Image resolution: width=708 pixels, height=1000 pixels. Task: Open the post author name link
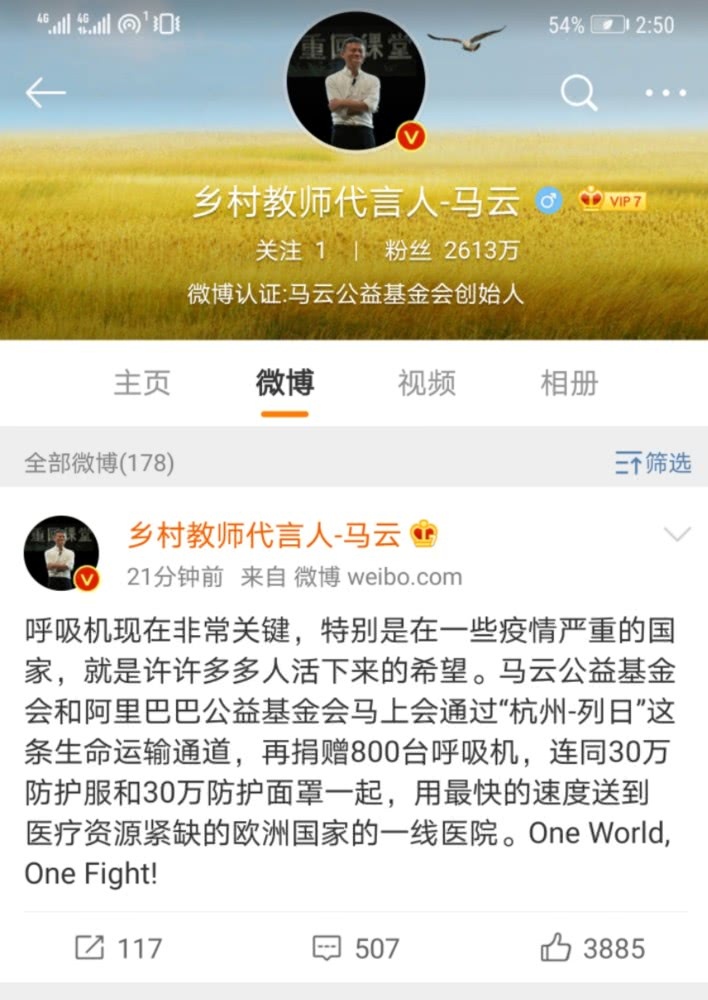(x=264, y=535)
